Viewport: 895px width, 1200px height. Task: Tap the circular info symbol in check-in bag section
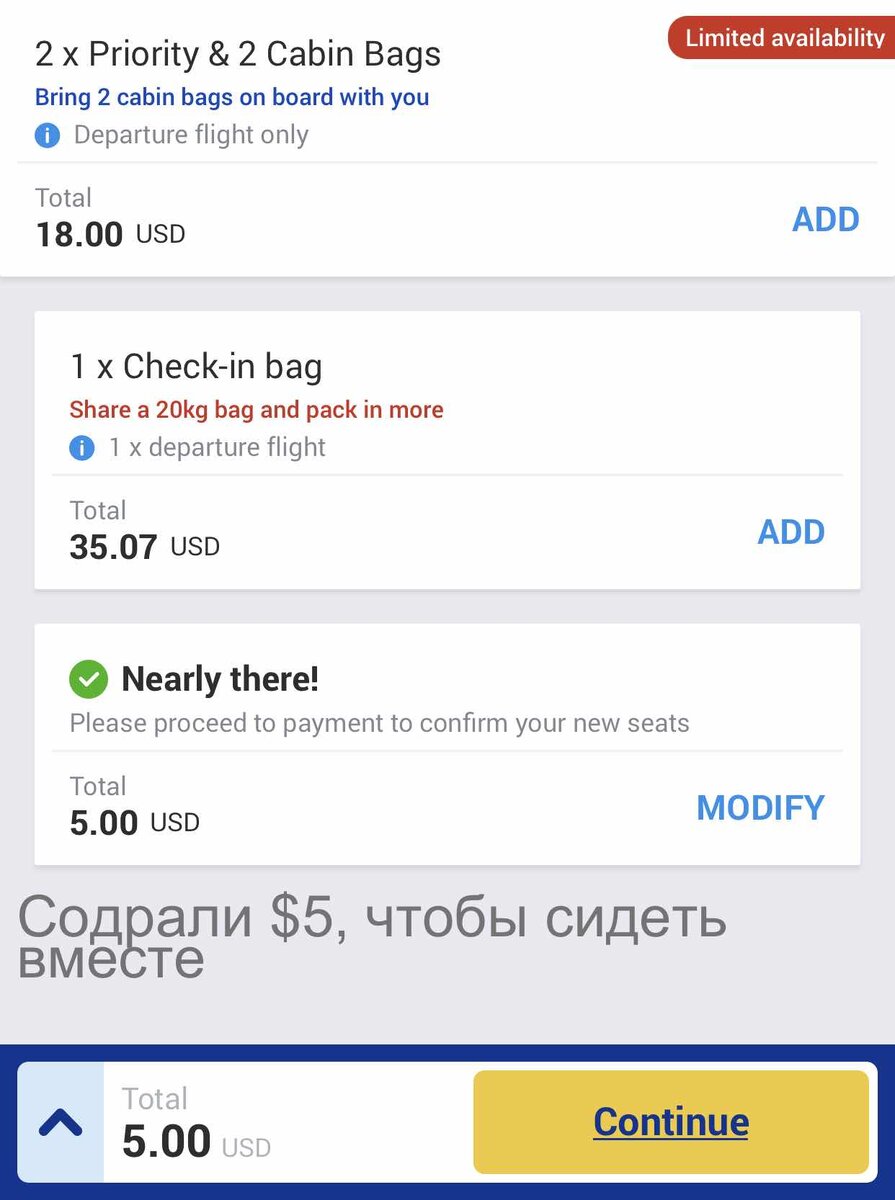80,448
